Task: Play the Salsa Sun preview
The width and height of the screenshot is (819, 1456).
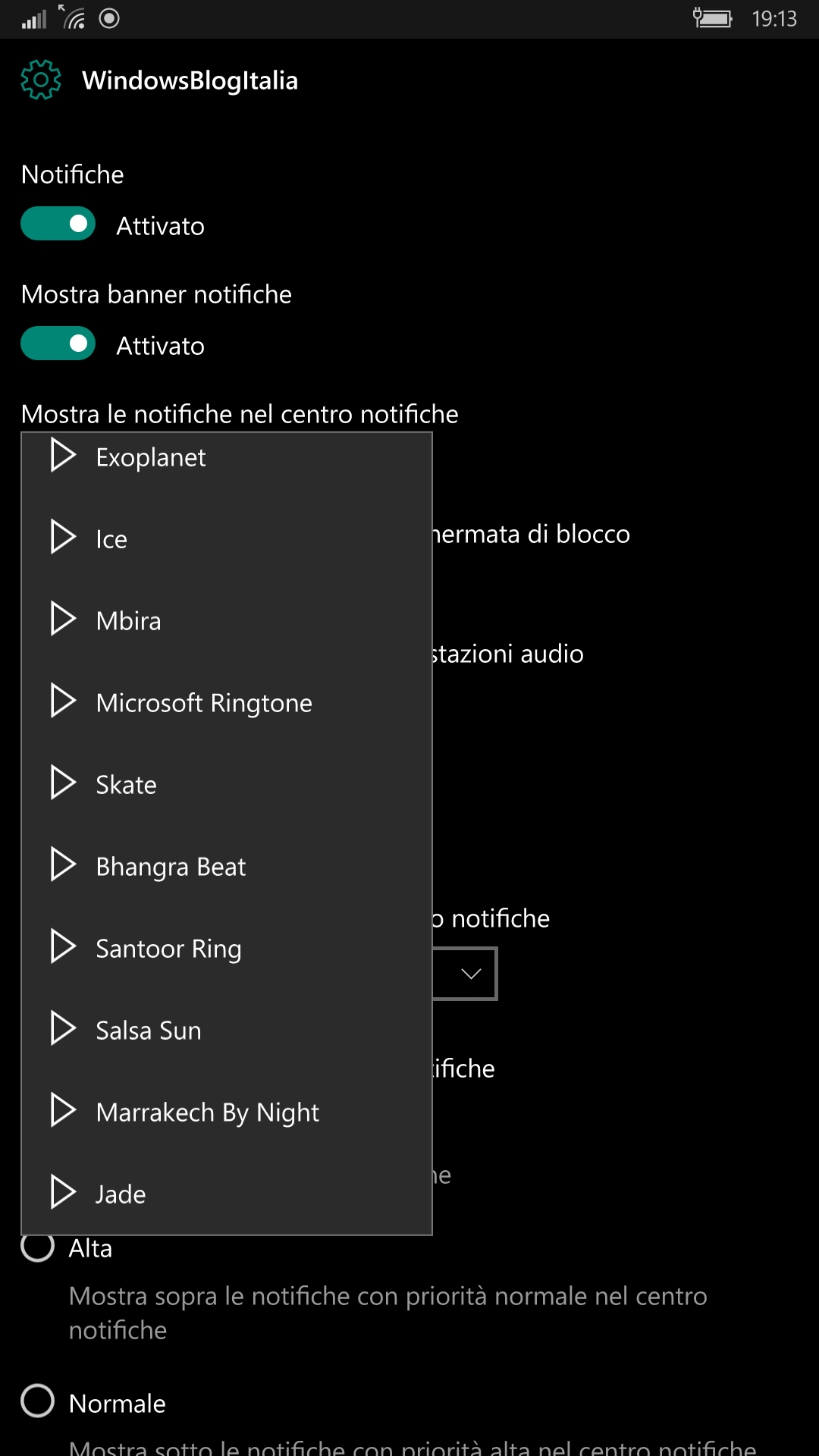Action: 63,1029
